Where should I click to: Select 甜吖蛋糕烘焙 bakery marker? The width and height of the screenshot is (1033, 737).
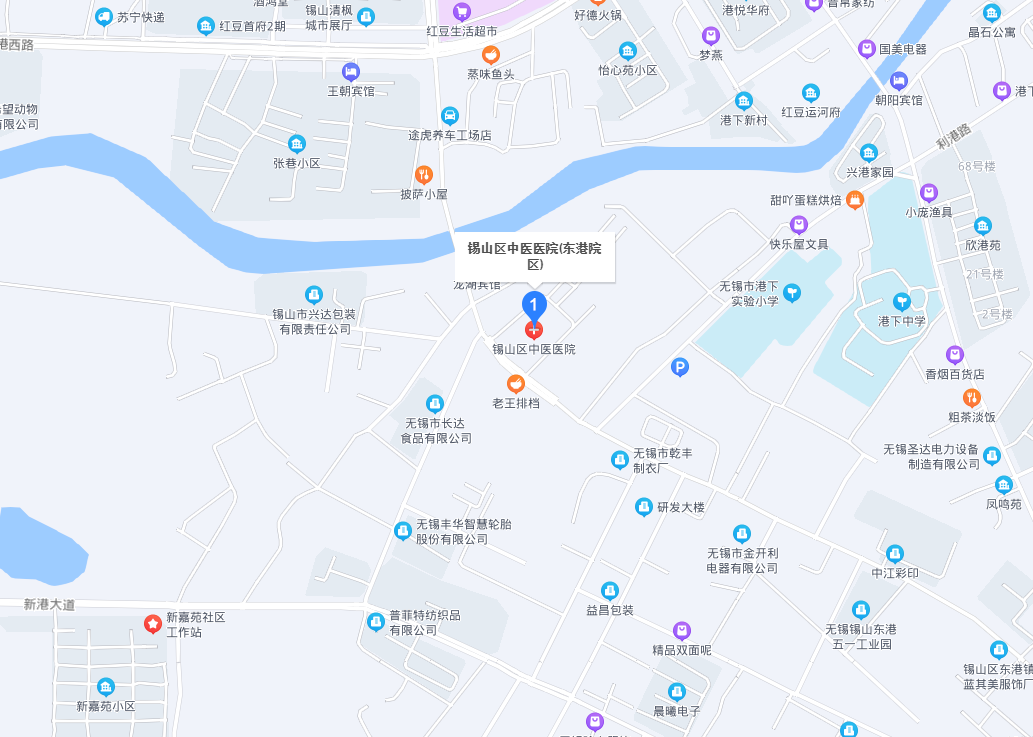tap(854, 200)
